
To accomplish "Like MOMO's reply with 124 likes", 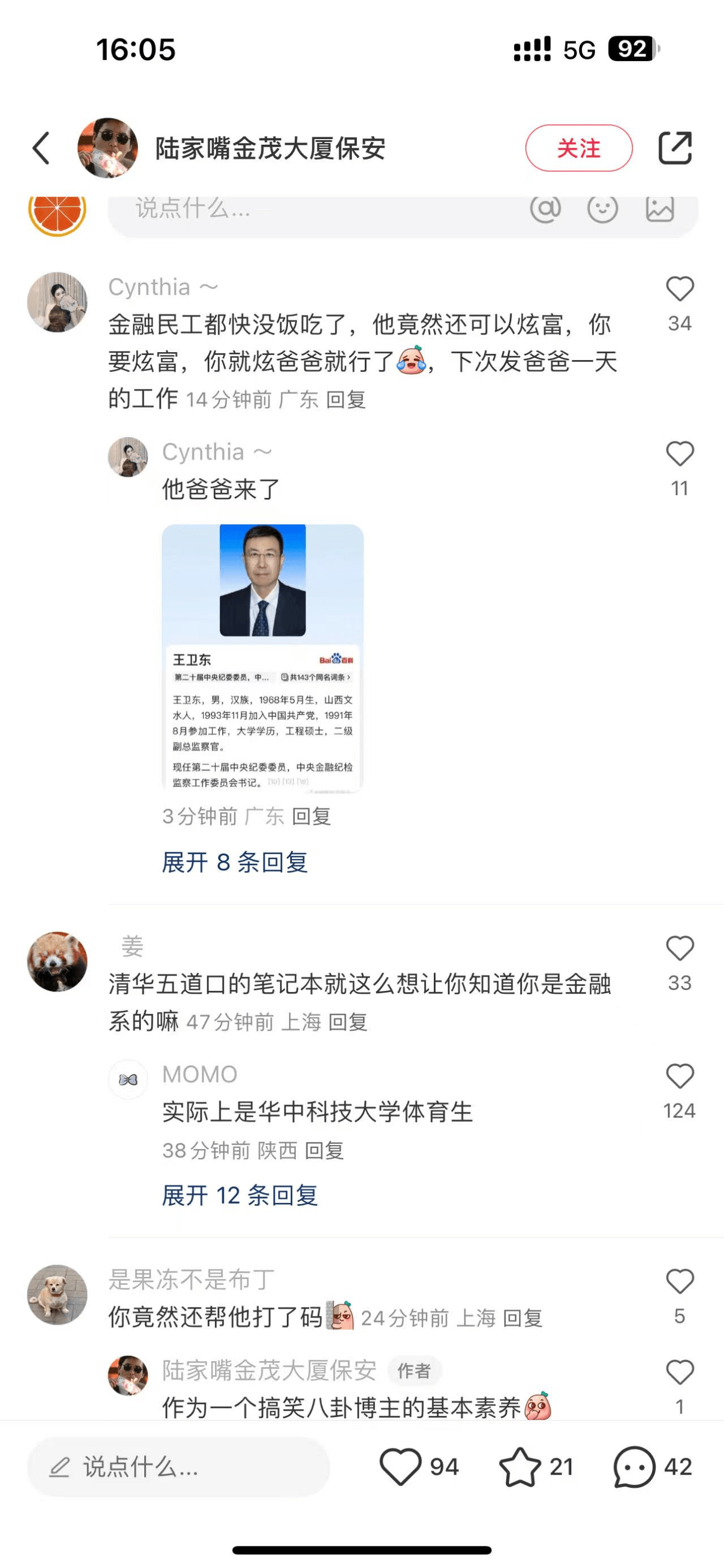I will coord(679,1076).
